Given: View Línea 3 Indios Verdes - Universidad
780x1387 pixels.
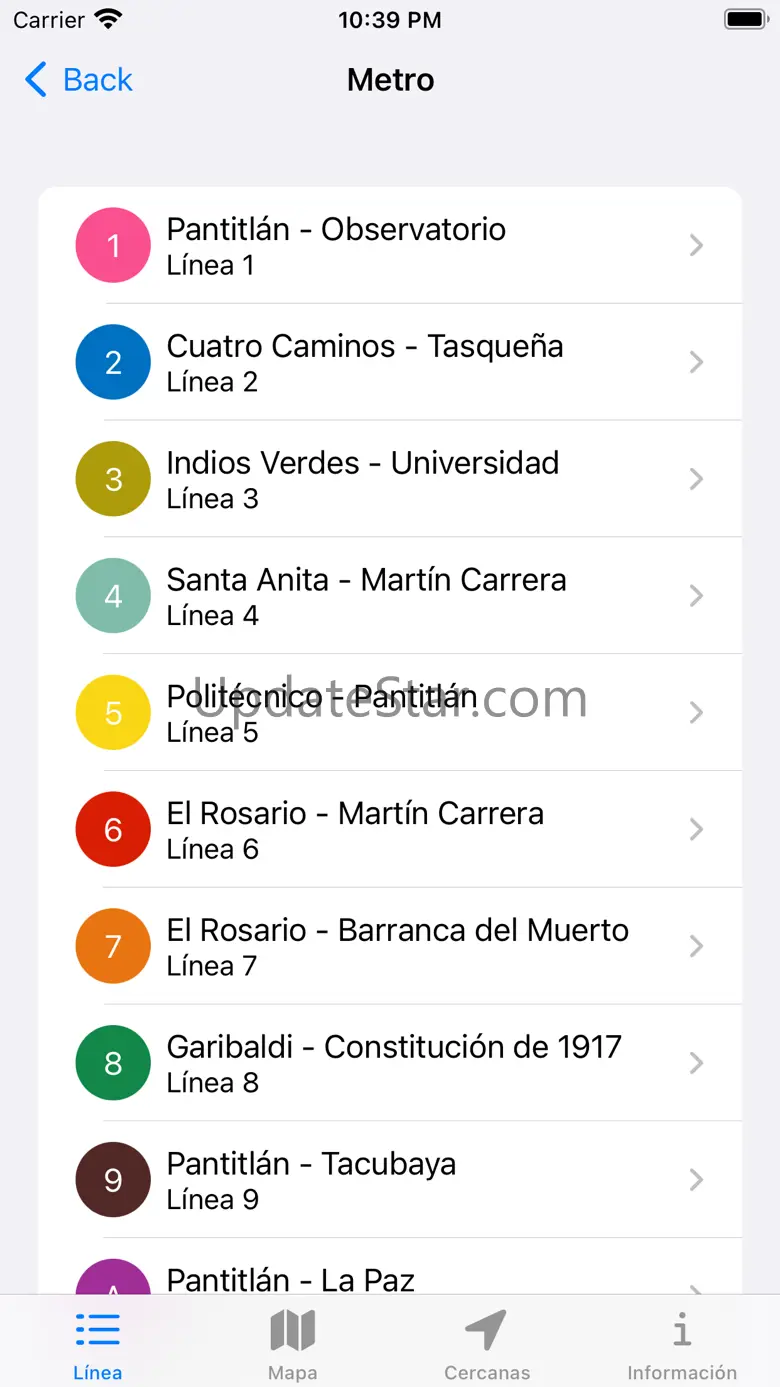Looking at the screenshot, I should coord(390,479).
